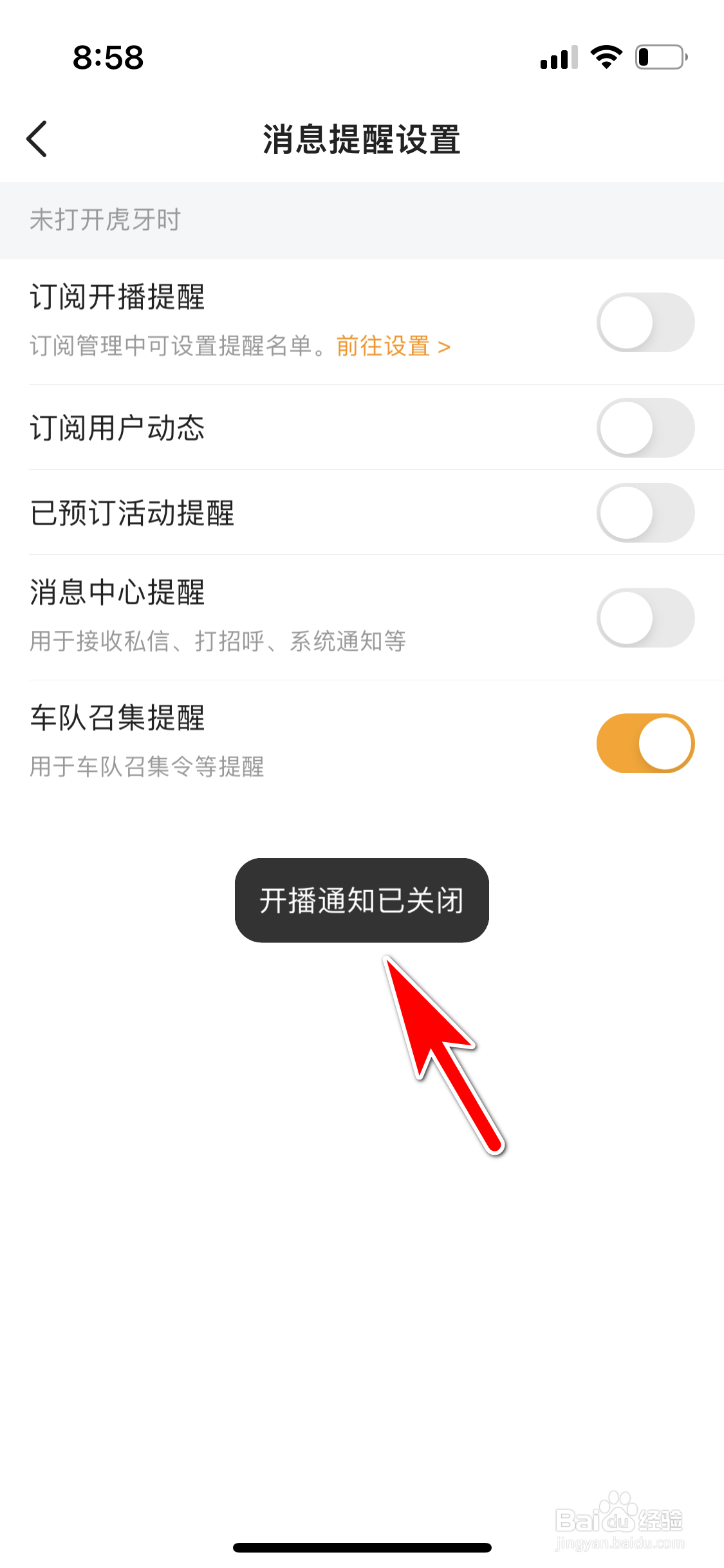Turn on the 订阅用户动态 toggle
This screenshot has height=1568, width=724.
pyautogui.click(x=645, y=428)
